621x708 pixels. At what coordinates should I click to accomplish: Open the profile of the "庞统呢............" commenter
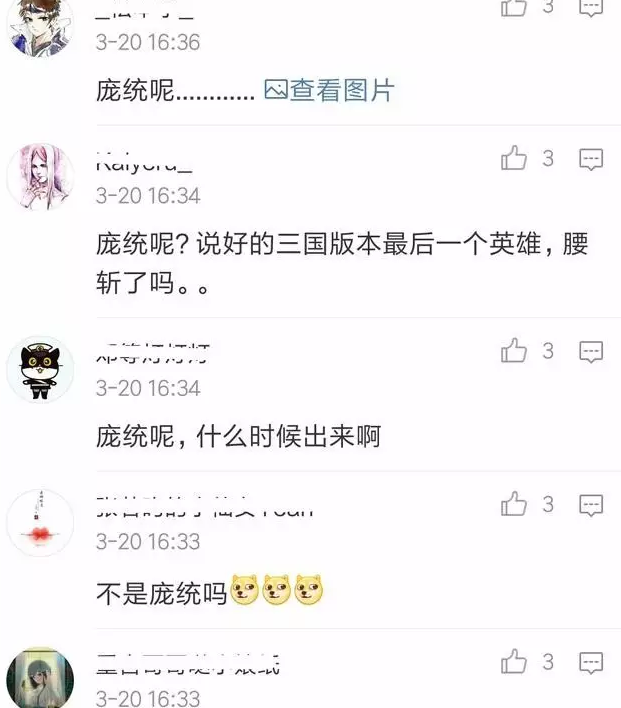point(40,28)
